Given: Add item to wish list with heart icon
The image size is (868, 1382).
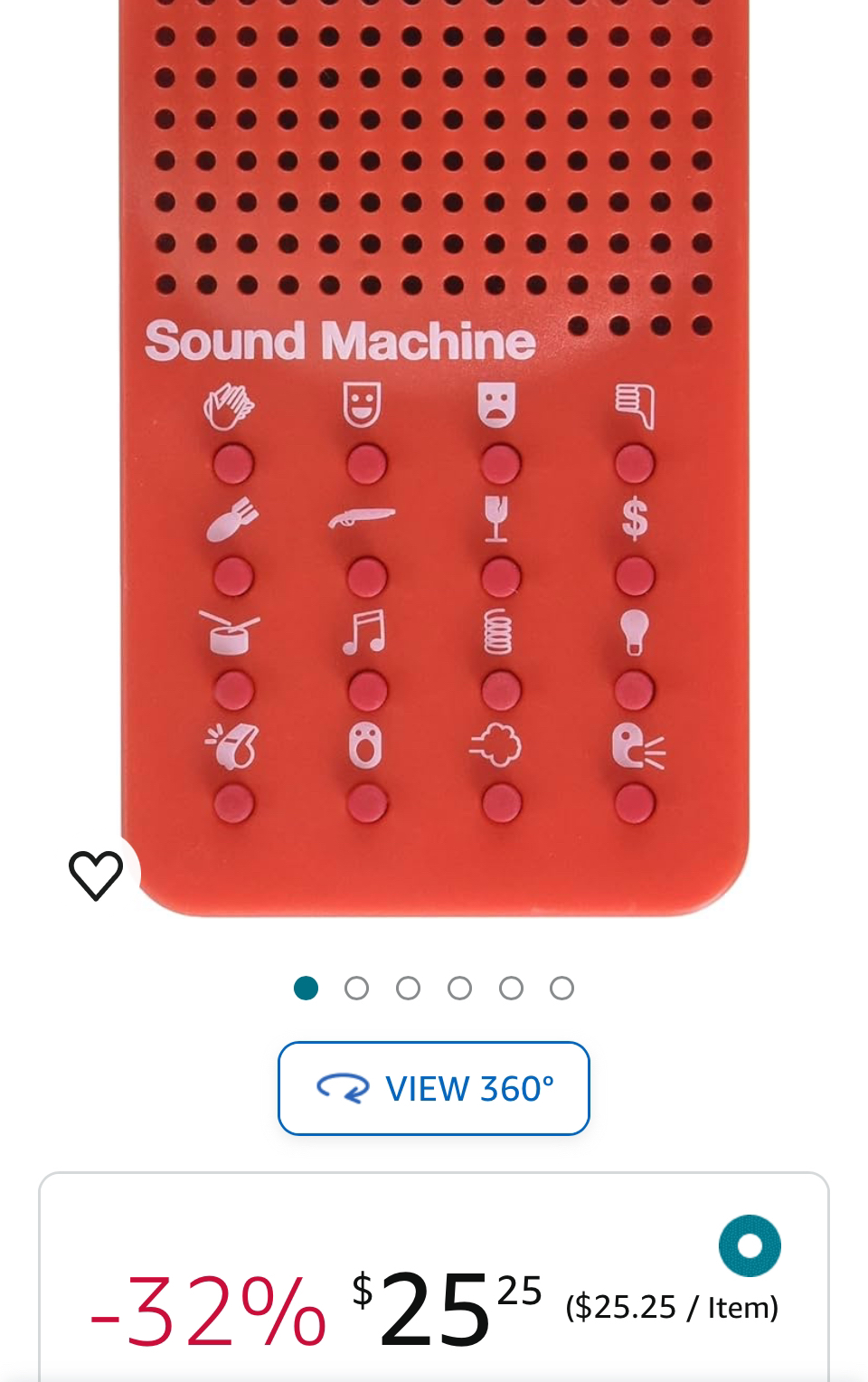Looking at the screenshot, I should tap(96, 875).
